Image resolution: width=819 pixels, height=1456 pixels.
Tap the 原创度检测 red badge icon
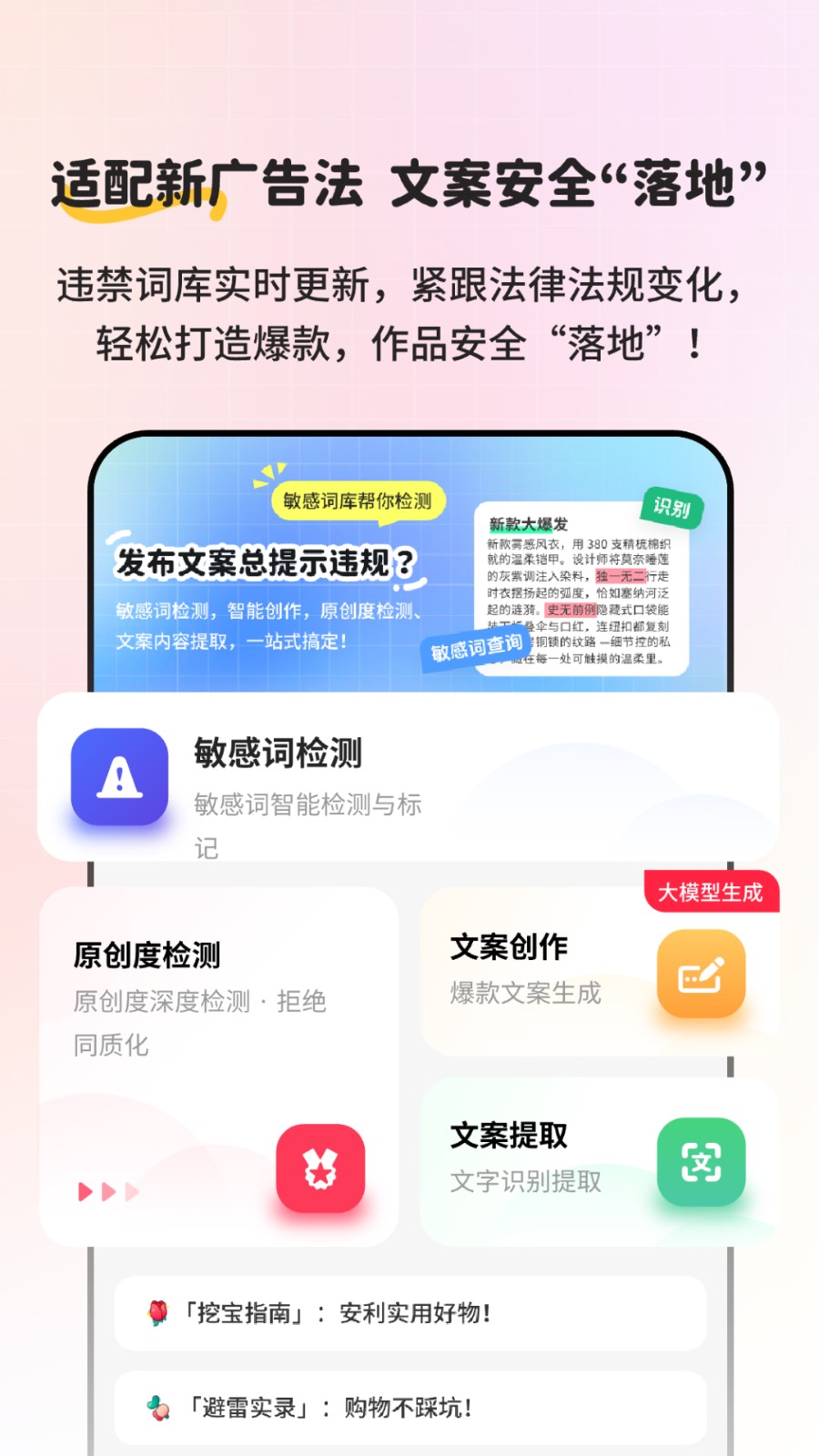pos(320,1169)
